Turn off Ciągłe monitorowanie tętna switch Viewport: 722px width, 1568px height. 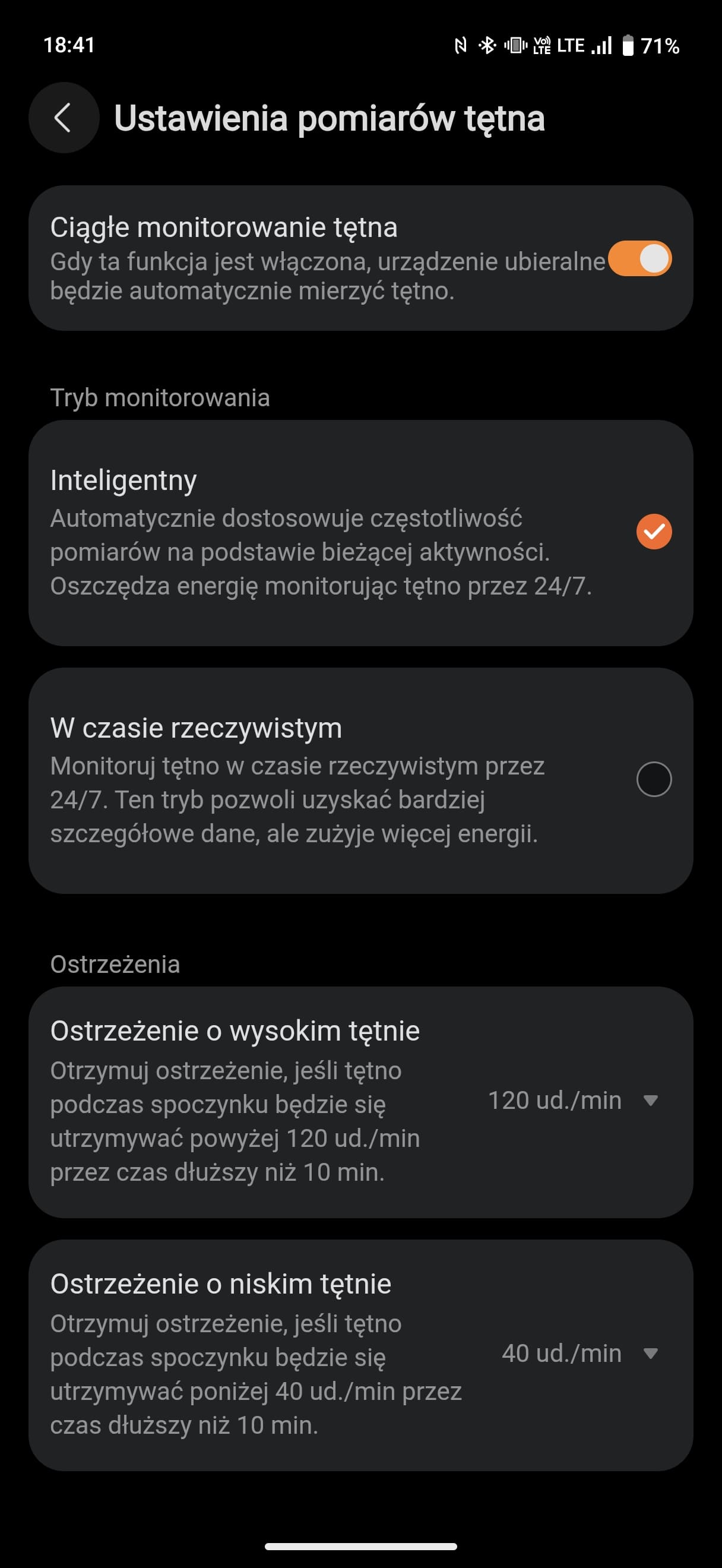(x=639, y=259)
